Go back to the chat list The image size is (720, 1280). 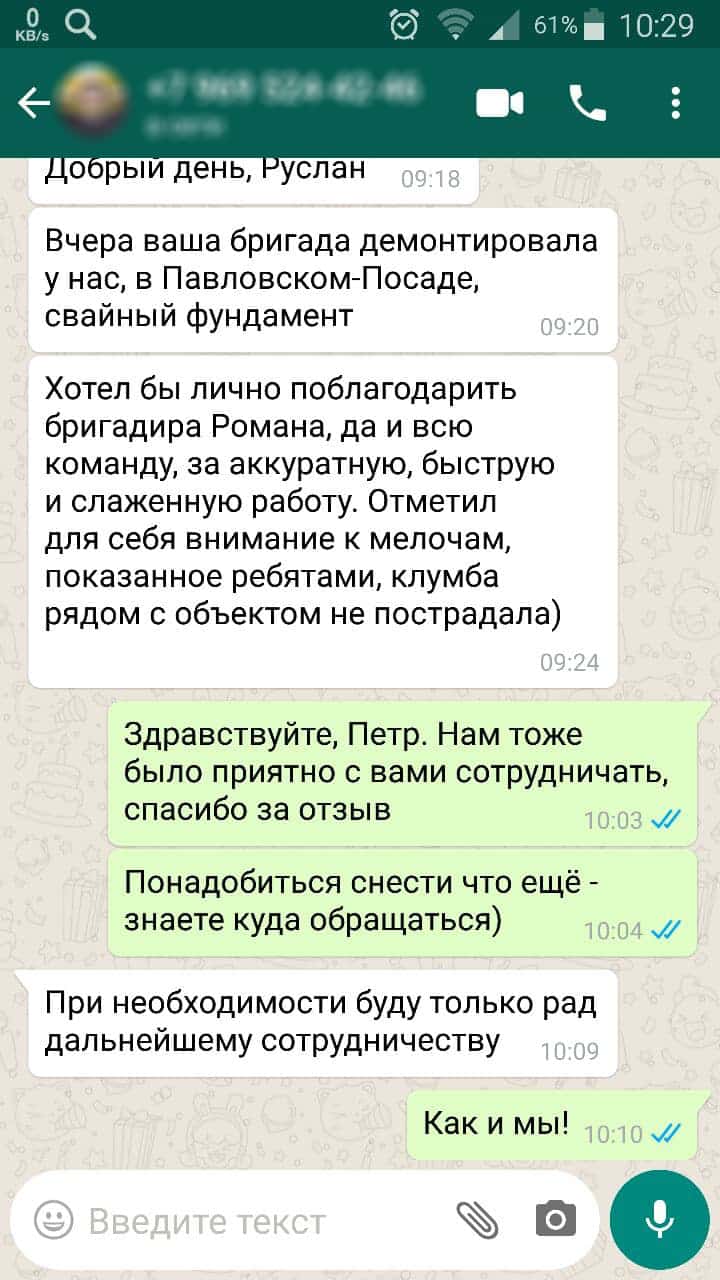(33, 103)
